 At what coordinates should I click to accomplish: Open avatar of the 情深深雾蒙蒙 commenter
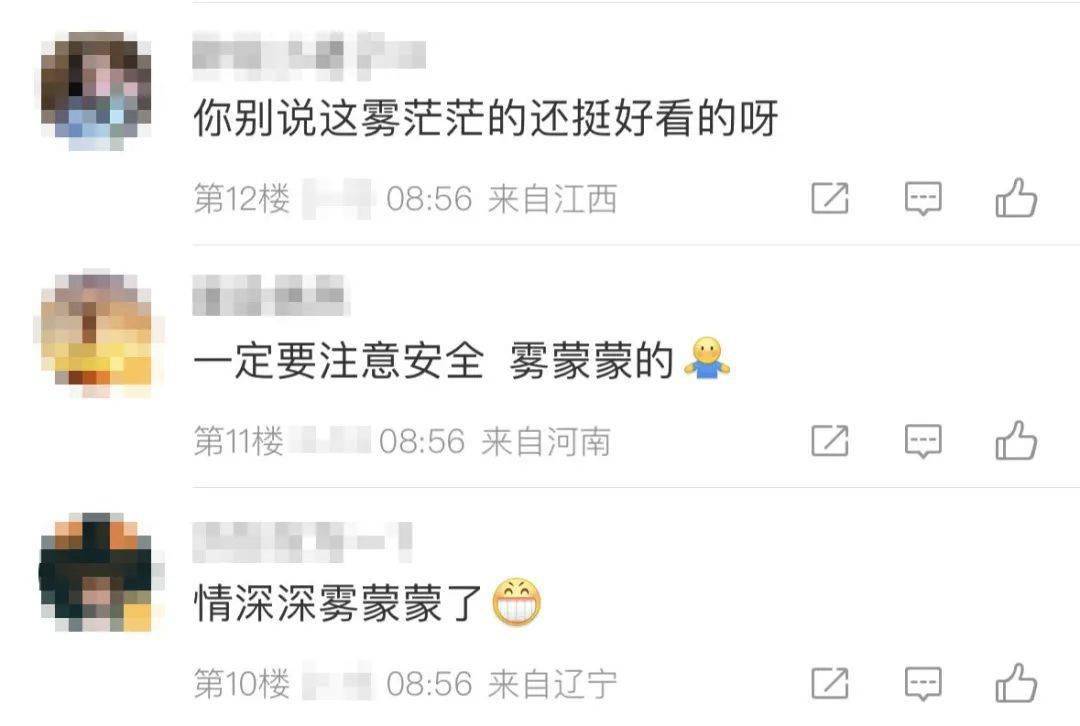click(96, 573)
